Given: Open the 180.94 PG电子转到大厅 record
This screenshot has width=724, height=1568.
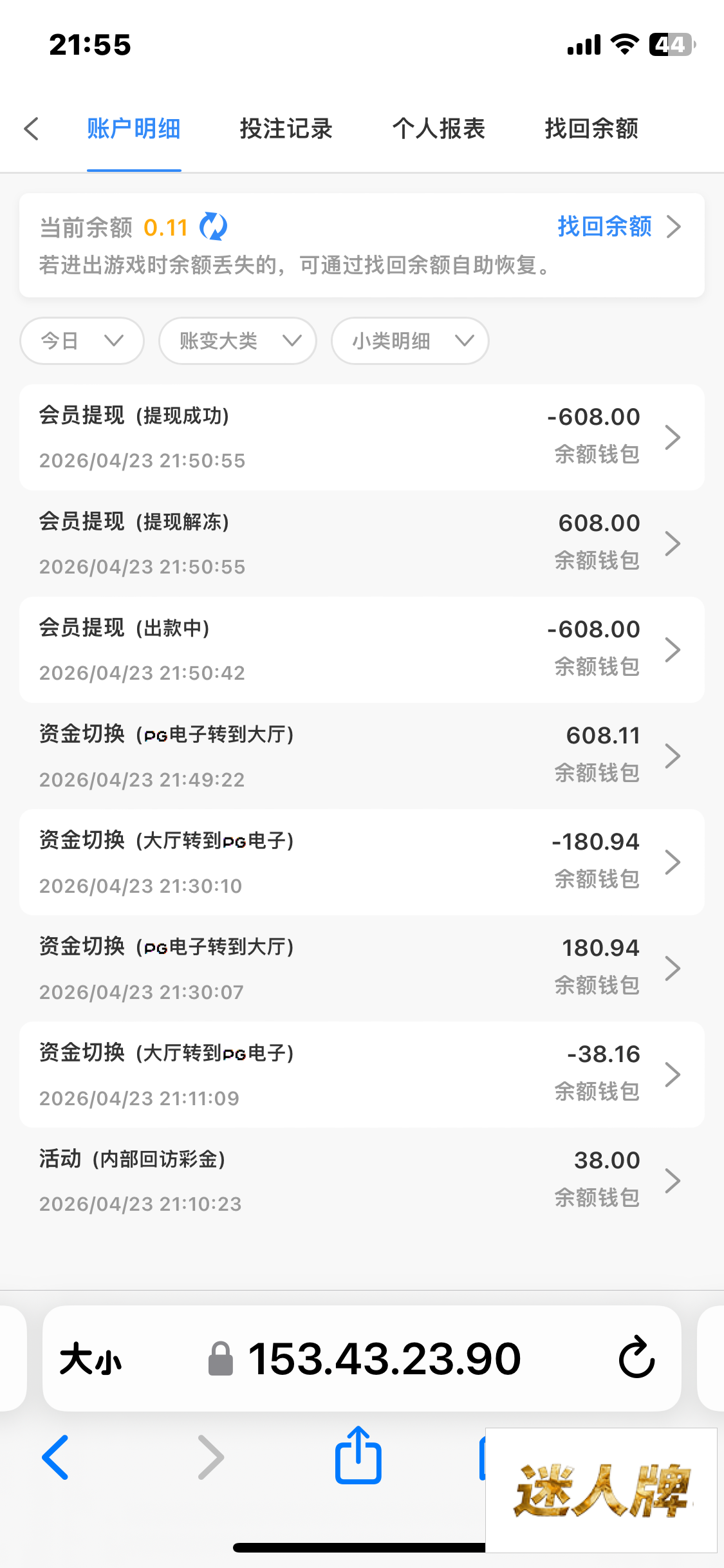Looking at the screenshot, I should (361, 969).
